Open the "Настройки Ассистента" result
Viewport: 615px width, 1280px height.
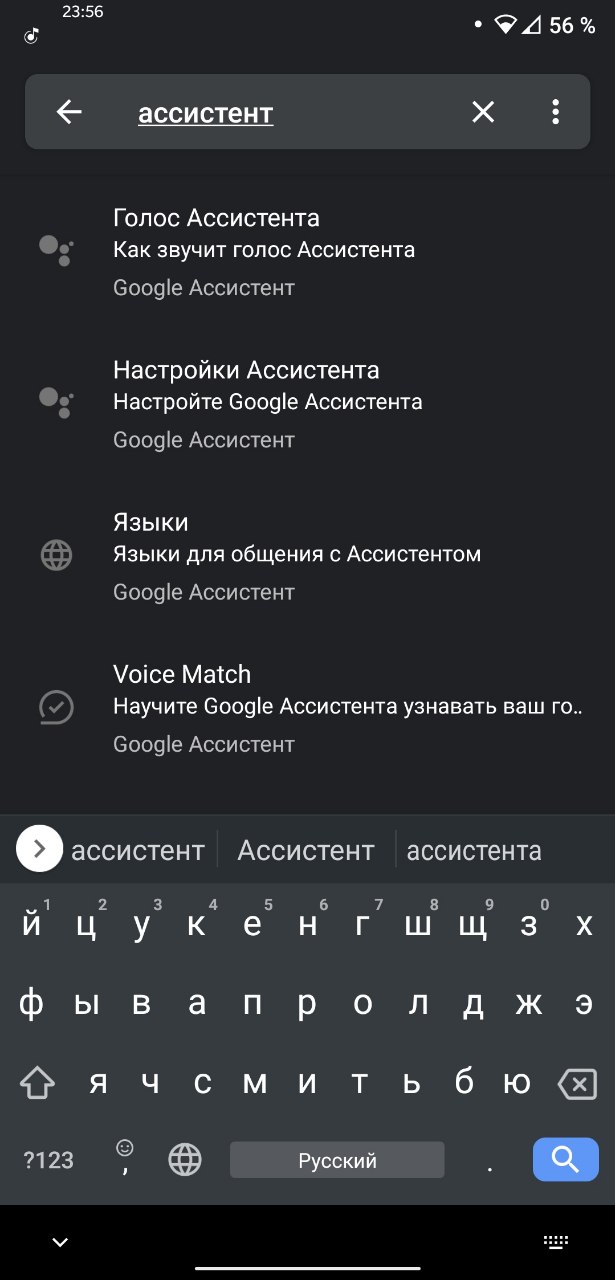tap(307, 404)
